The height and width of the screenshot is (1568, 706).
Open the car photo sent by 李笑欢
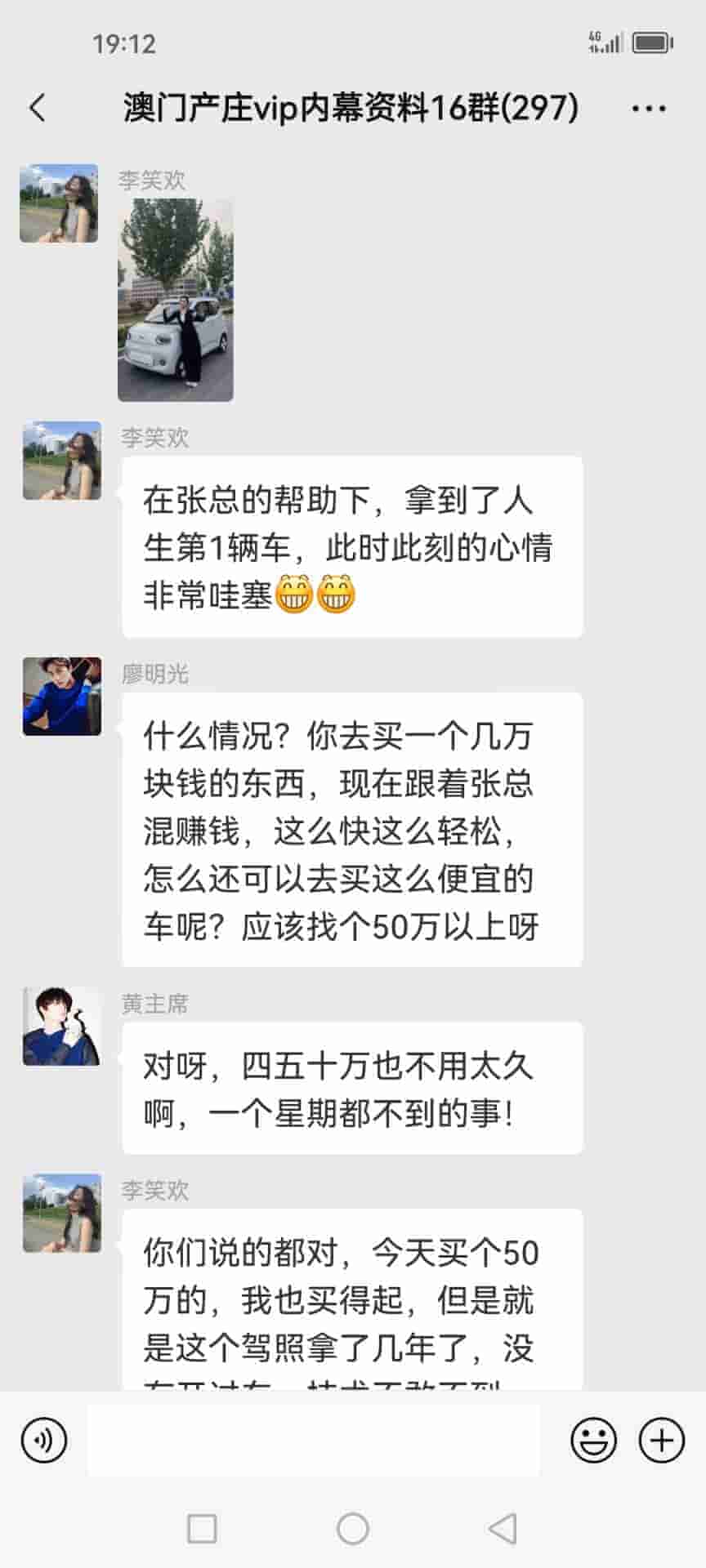click(x=176, y=300)
